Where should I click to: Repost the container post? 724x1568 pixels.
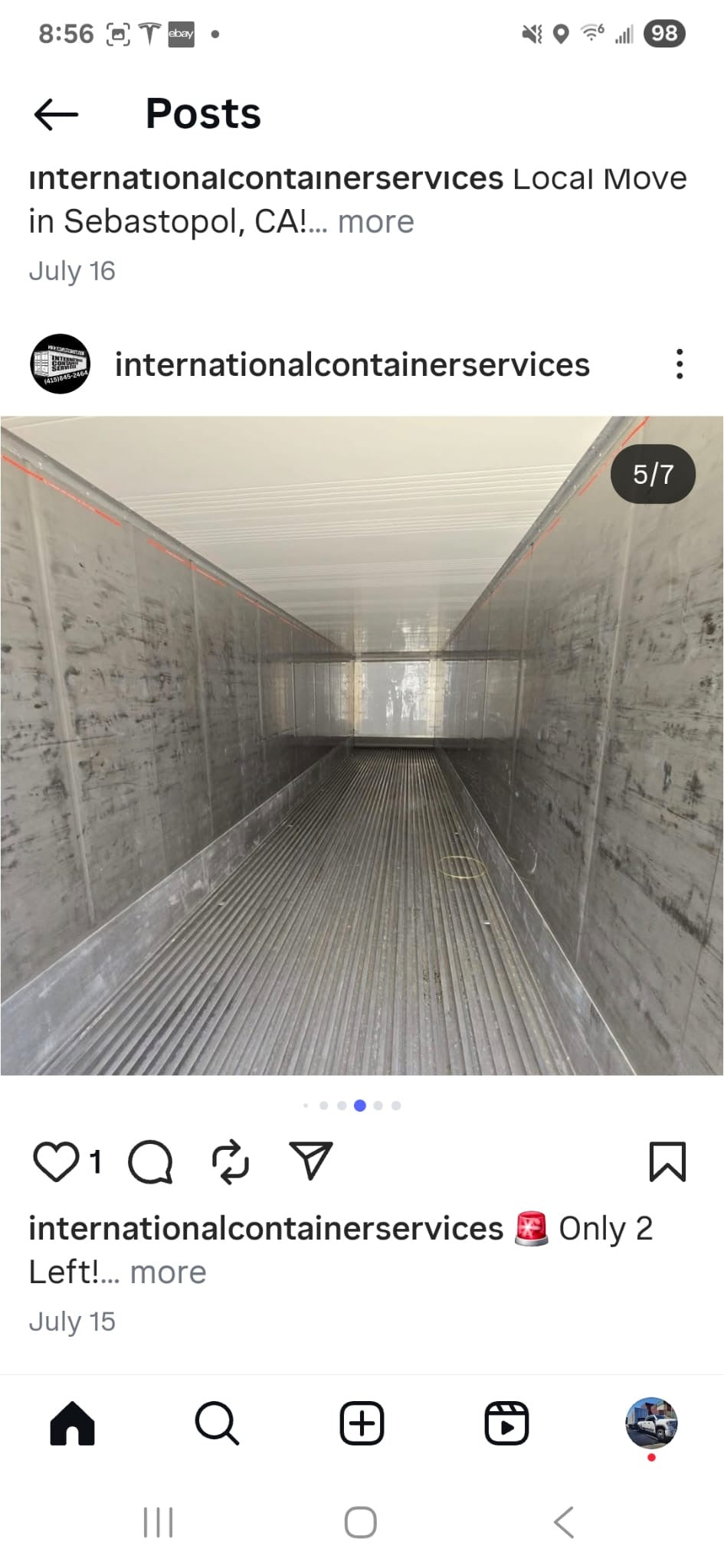(231, 1162)
